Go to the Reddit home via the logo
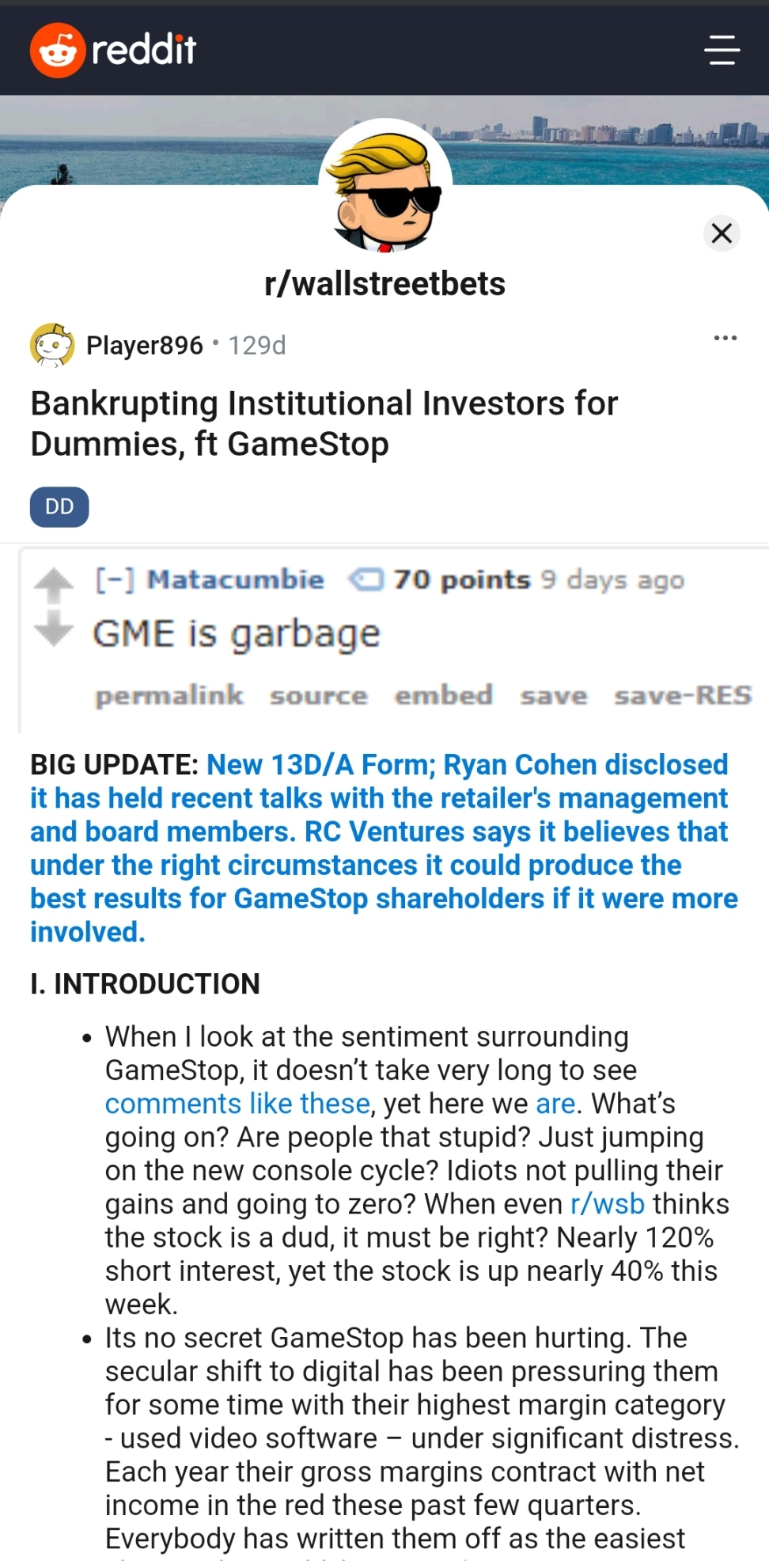 pyautogui.click(x=113, y=50)
